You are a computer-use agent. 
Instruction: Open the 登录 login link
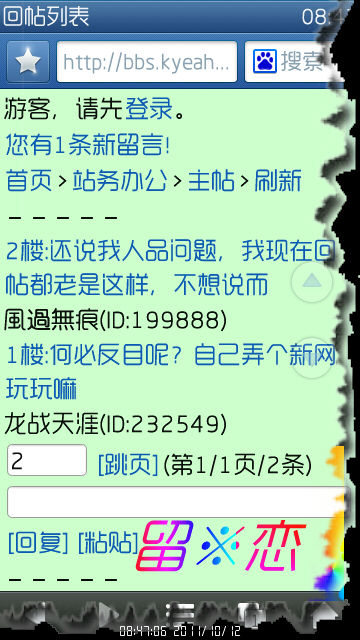click(x=149, y=110)
